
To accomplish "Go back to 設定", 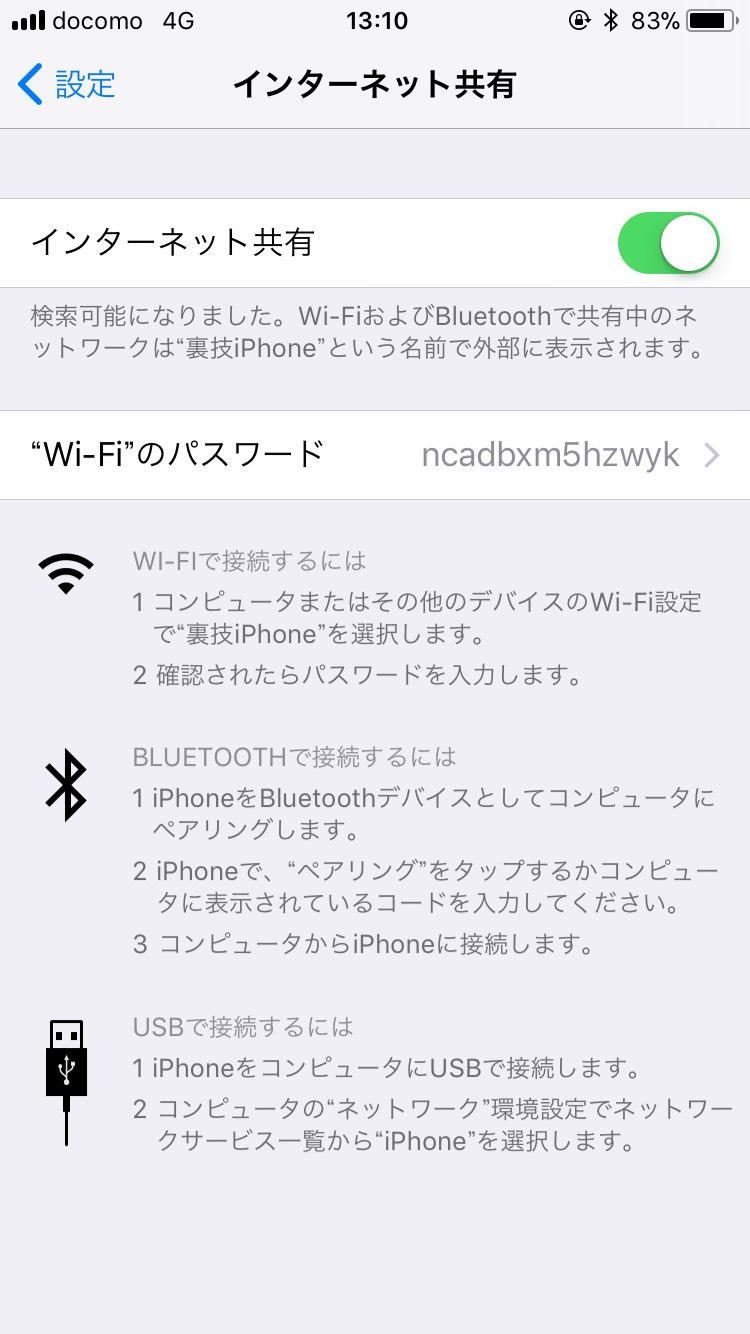I will tap(68, 85).
